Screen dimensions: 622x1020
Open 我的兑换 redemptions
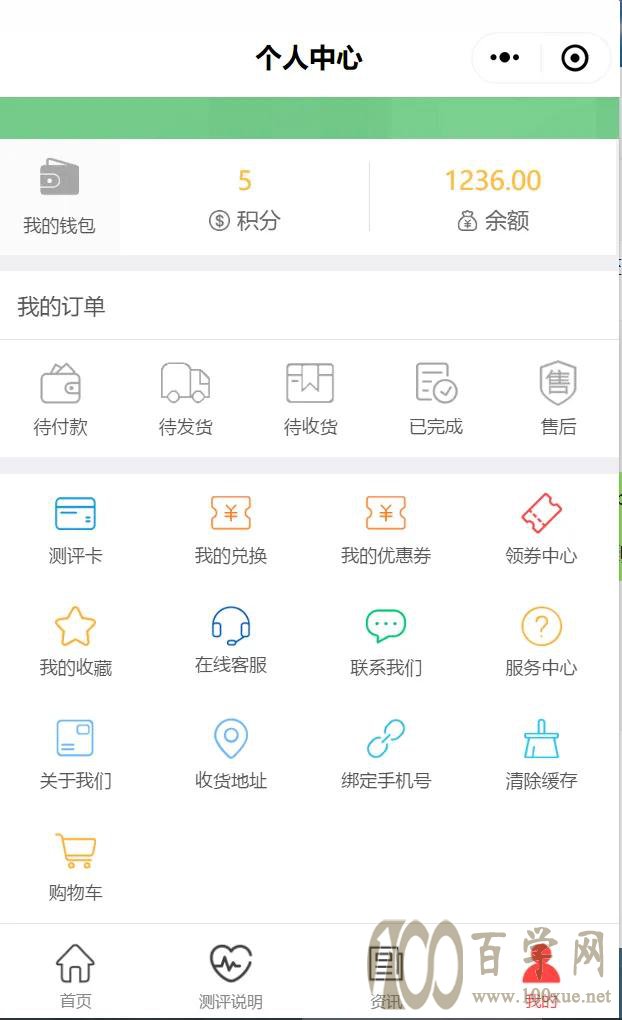[x=231, y=530]
